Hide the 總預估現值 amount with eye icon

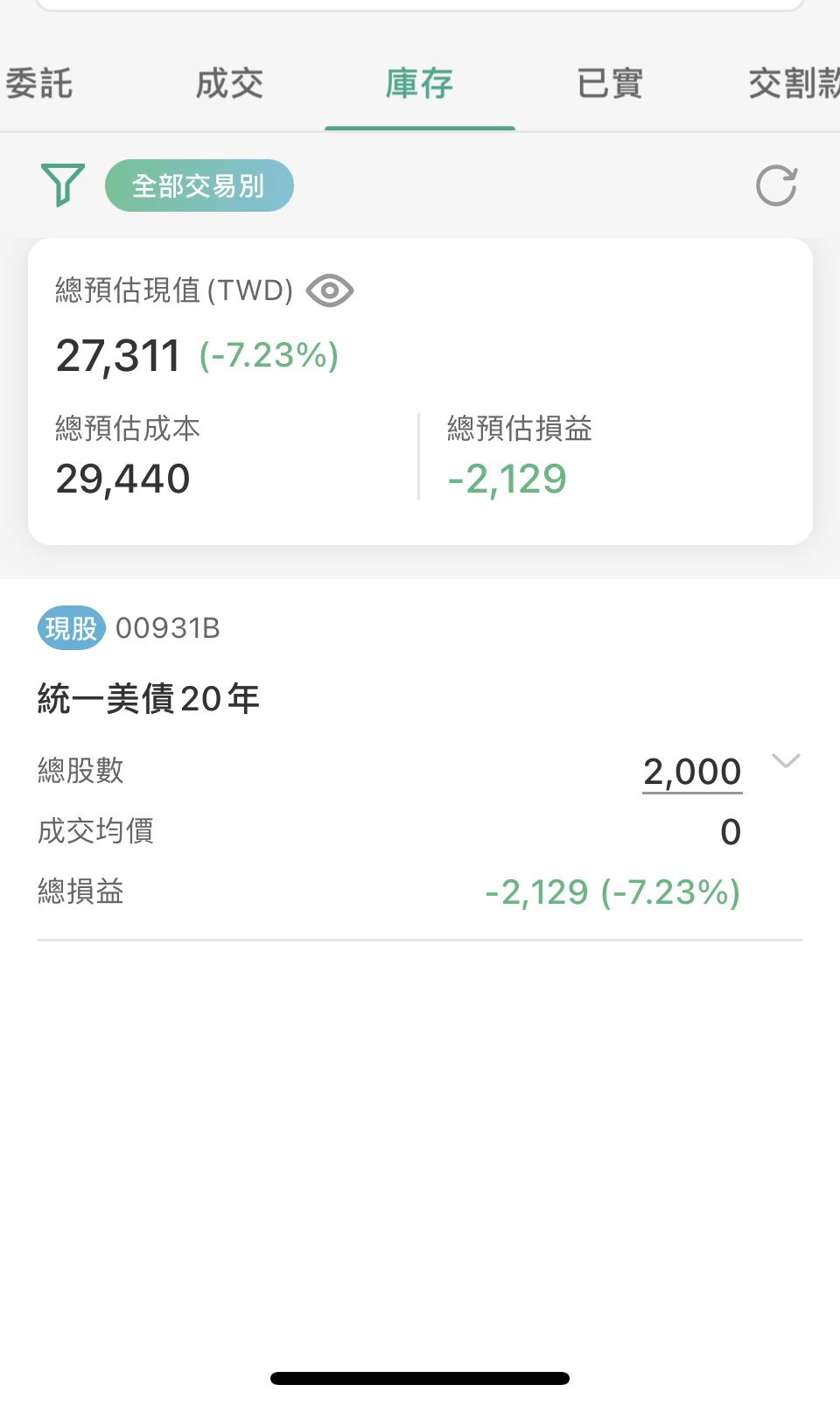pyautogui.click(x=330, y=290)
